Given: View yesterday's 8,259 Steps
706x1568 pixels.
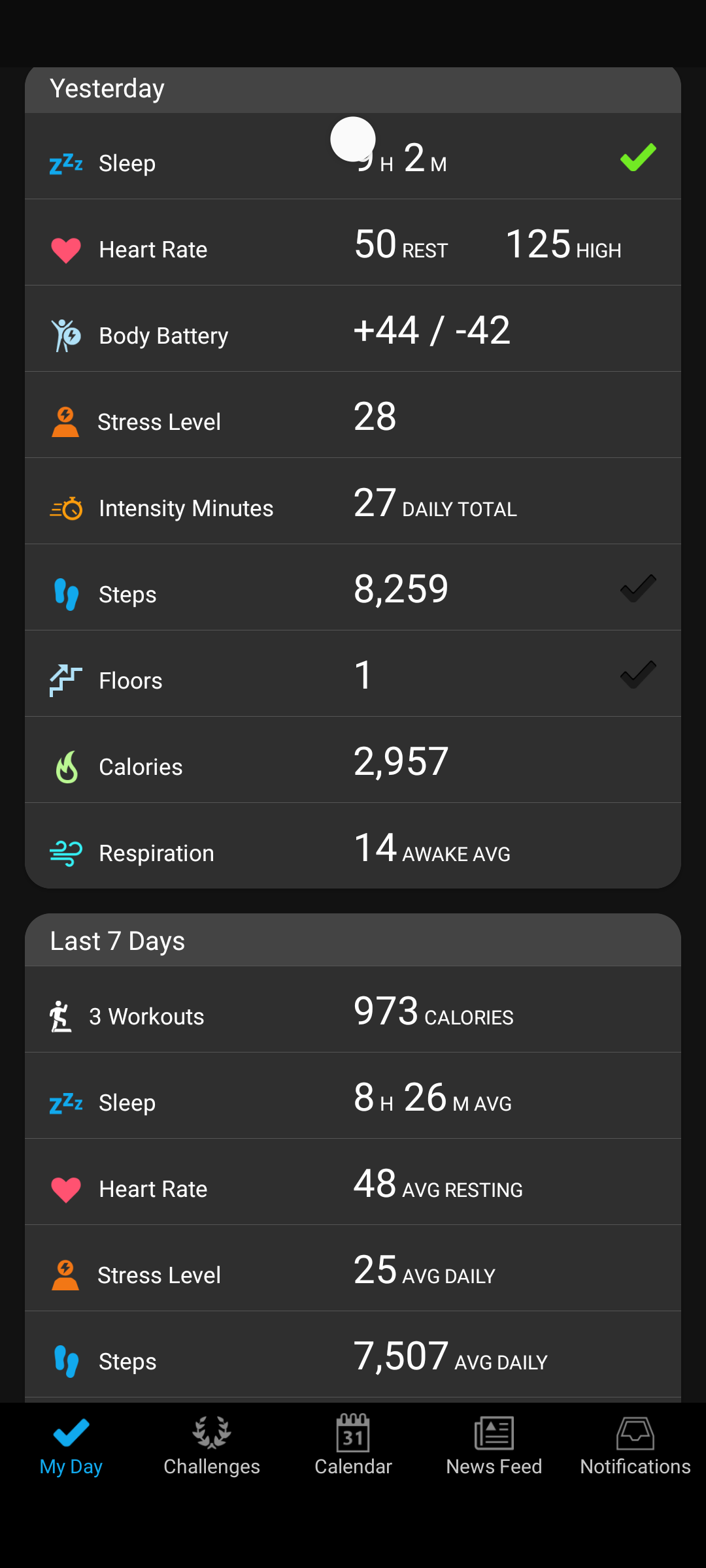Looking at the screenshot, I should coord(353,589).
